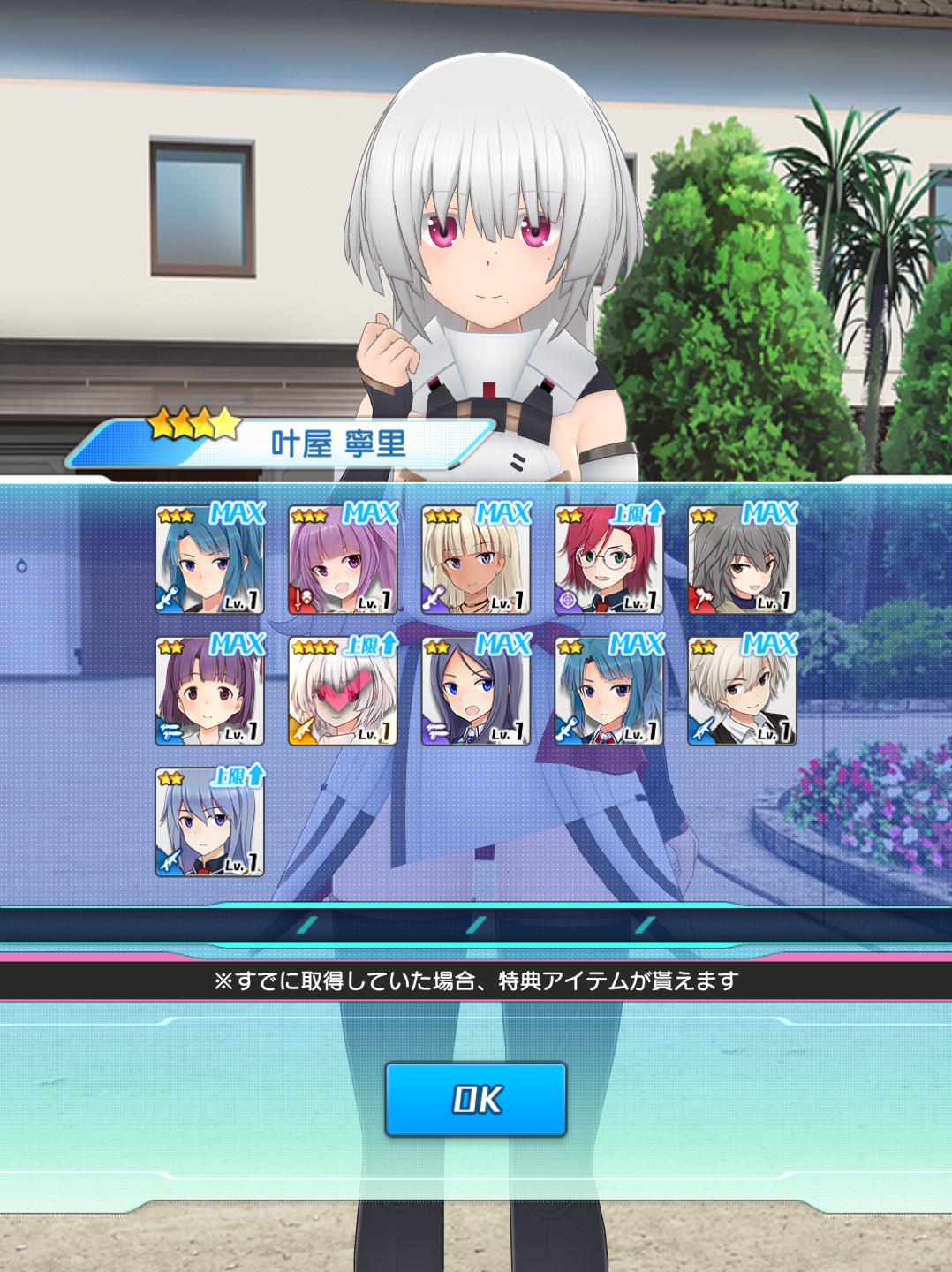Open the silver-blue haired 上限 card in the last row
Screen dimensions: 952x1272
tap(209, 822)
